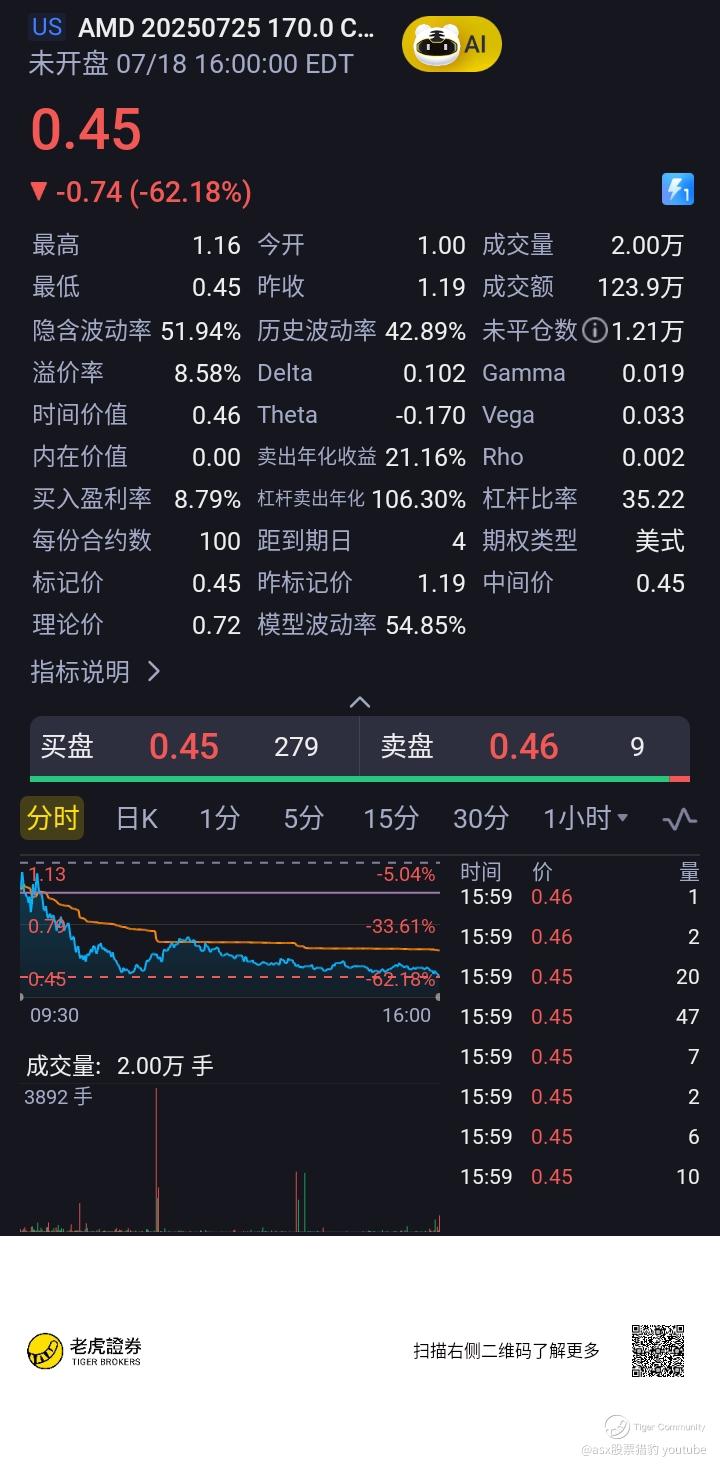Show info for 未平仓数

point(595,330)
